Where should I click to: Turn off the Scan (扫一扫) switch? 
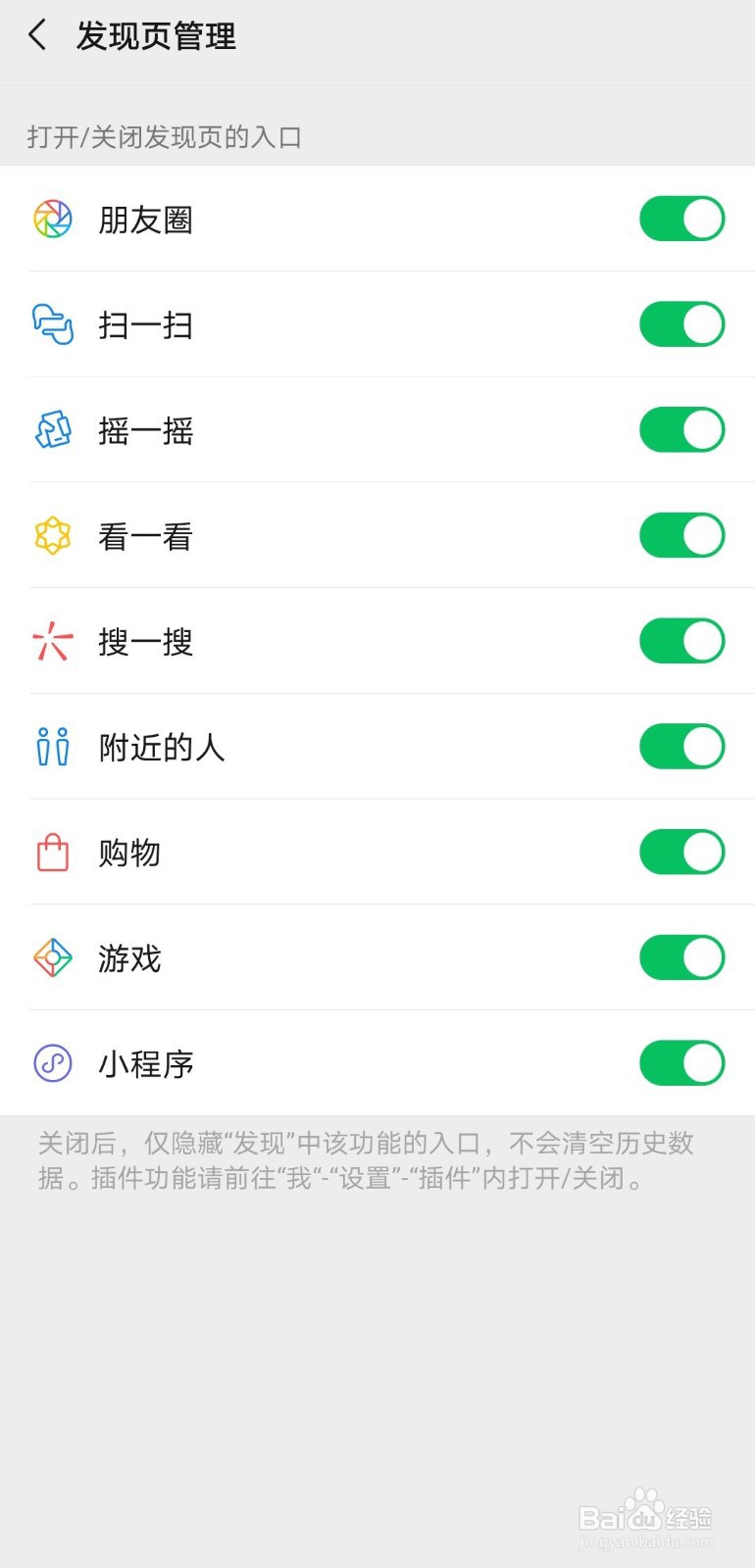coord(681,324)
